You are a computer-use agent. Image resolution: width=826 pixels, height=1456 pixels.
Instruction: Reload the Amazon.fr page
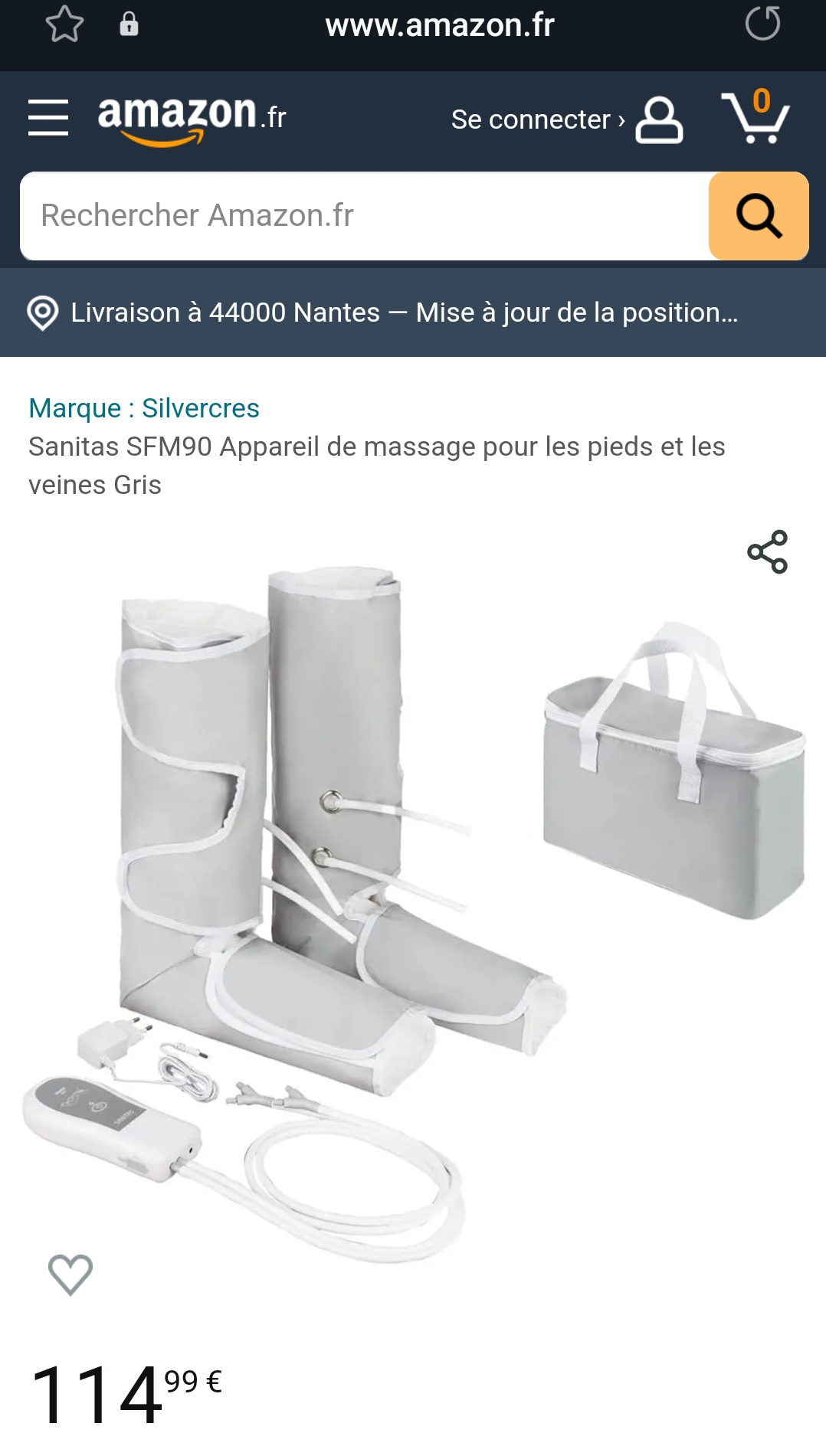click(x=762, y=24)
